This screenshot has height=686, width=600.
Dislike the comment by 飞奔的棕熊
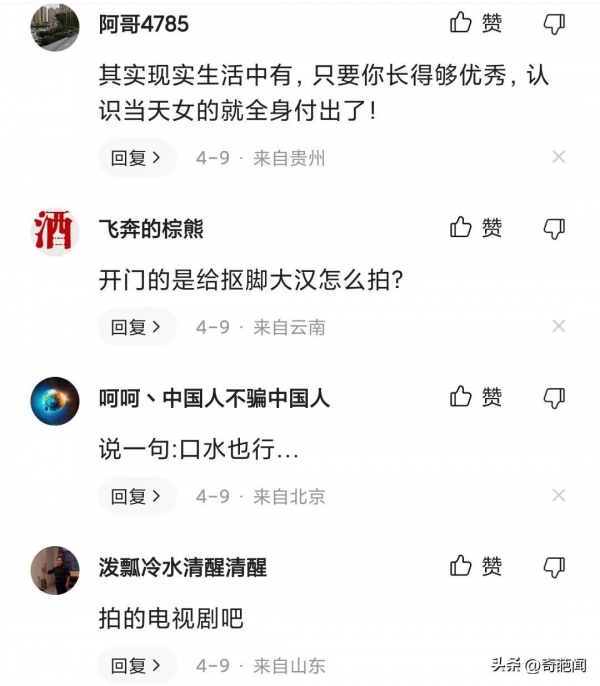coord(553,229)
